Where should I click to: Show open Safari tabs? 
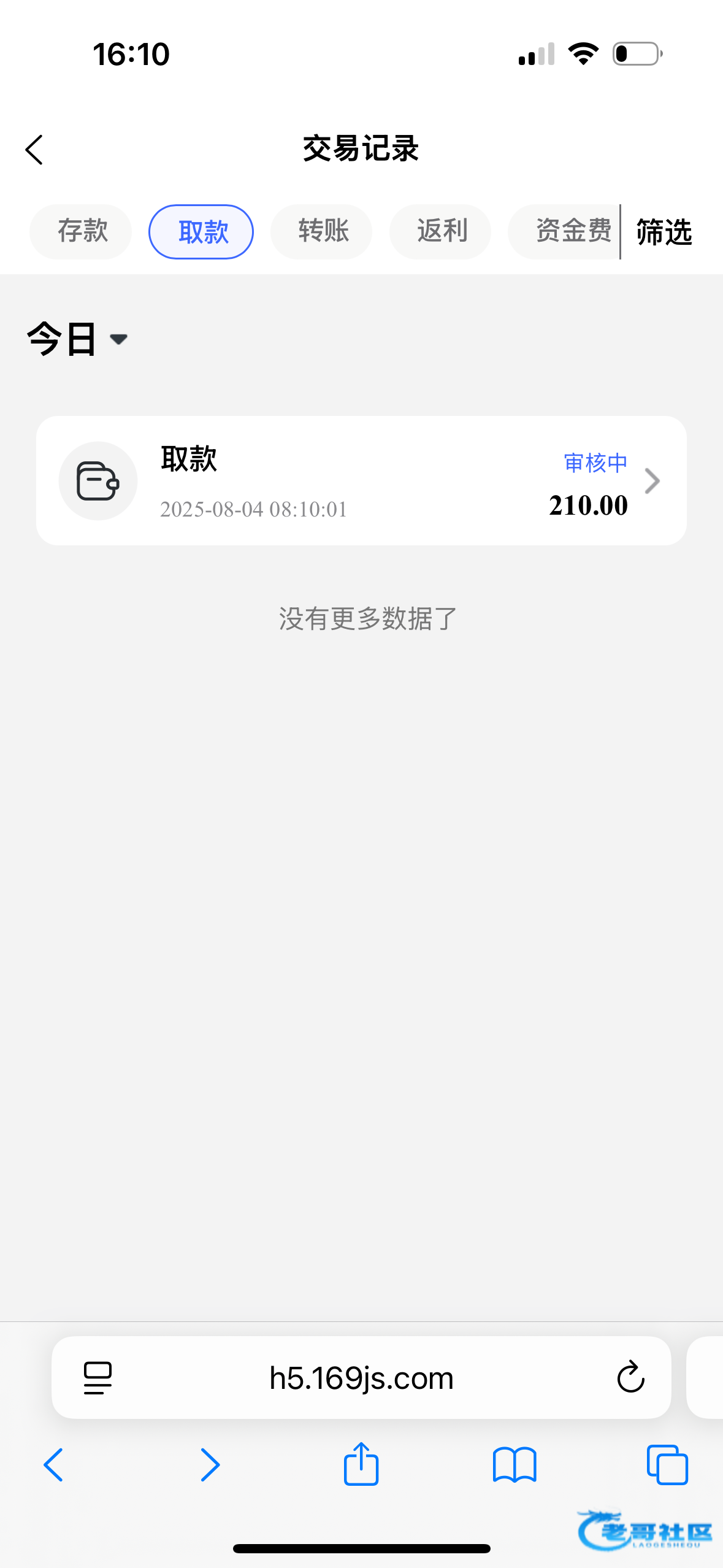(x=667, y=1465)
